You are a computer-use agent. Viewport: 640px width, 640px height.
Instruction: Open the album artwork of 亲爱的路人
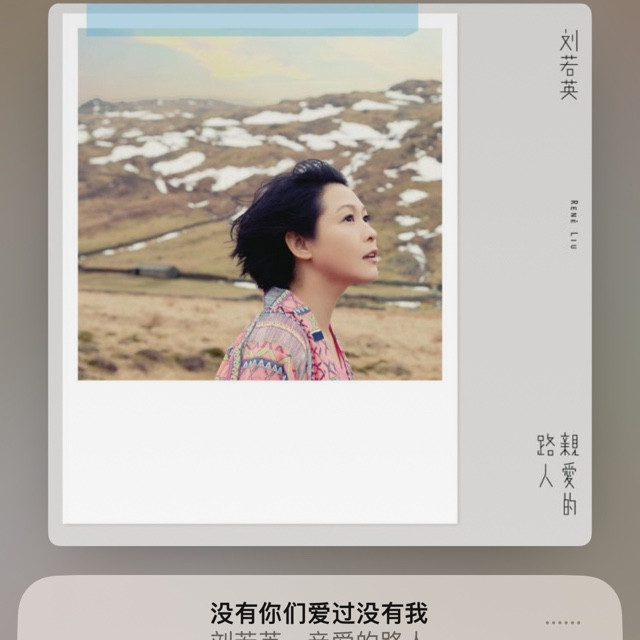(x=320, y=273)
